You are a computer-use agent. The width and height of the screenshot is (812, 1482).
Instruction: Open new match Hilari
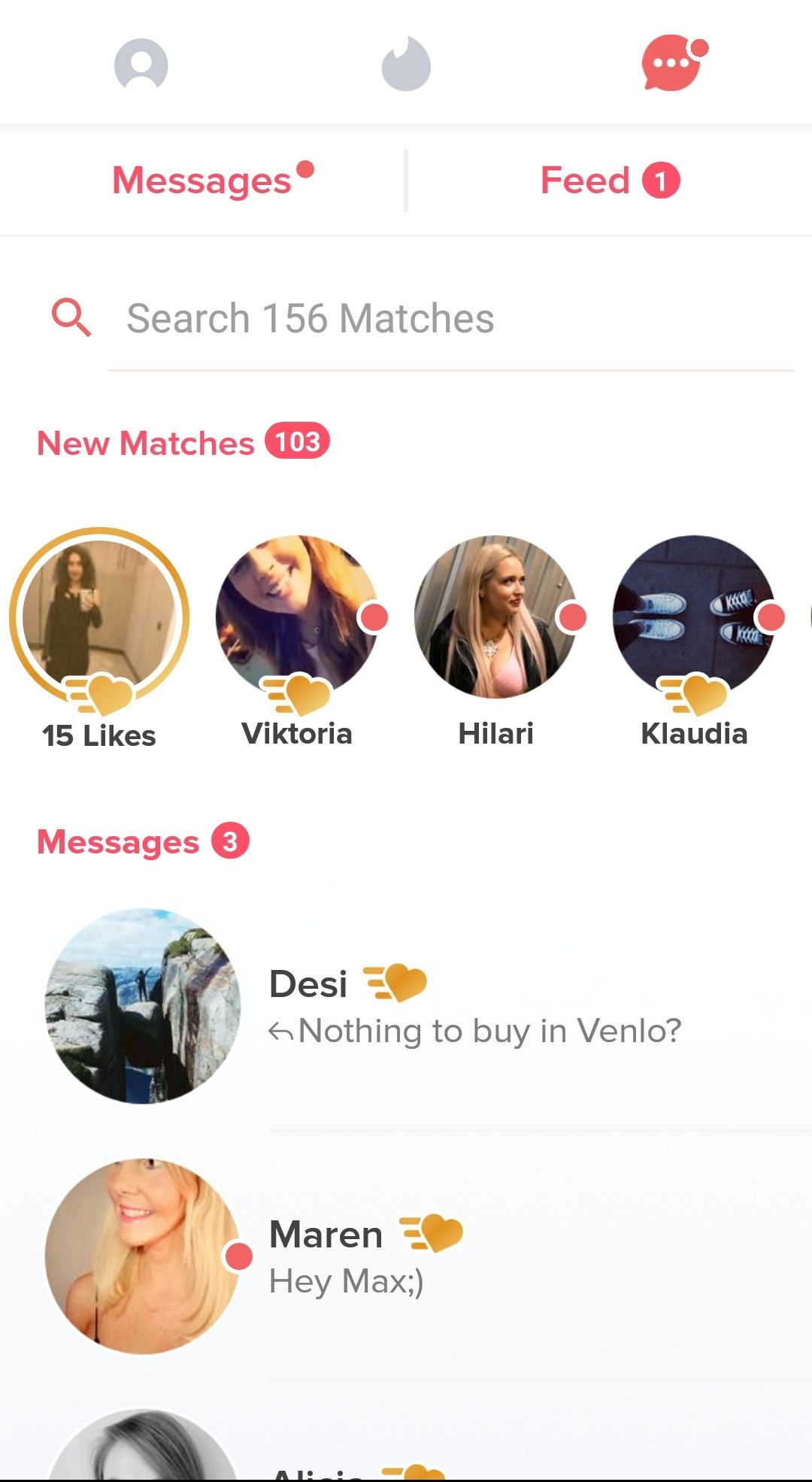tap(495, 618)
